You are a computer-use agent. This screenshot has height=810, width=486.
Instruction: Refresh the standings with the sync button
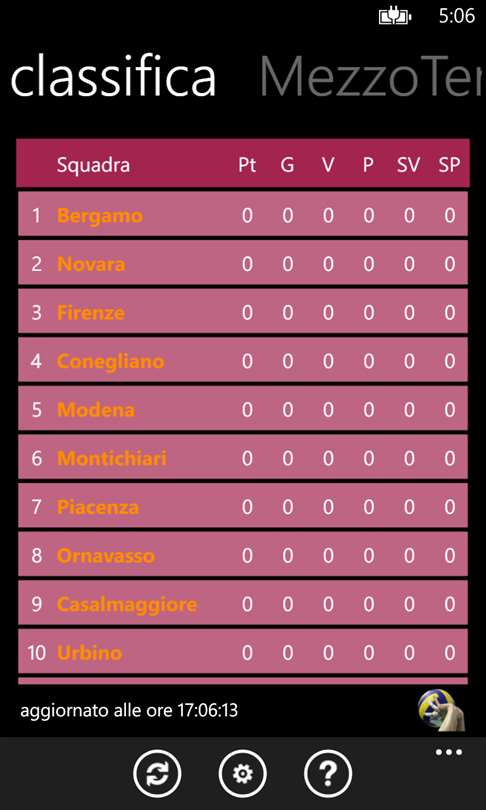pos(158,774)
